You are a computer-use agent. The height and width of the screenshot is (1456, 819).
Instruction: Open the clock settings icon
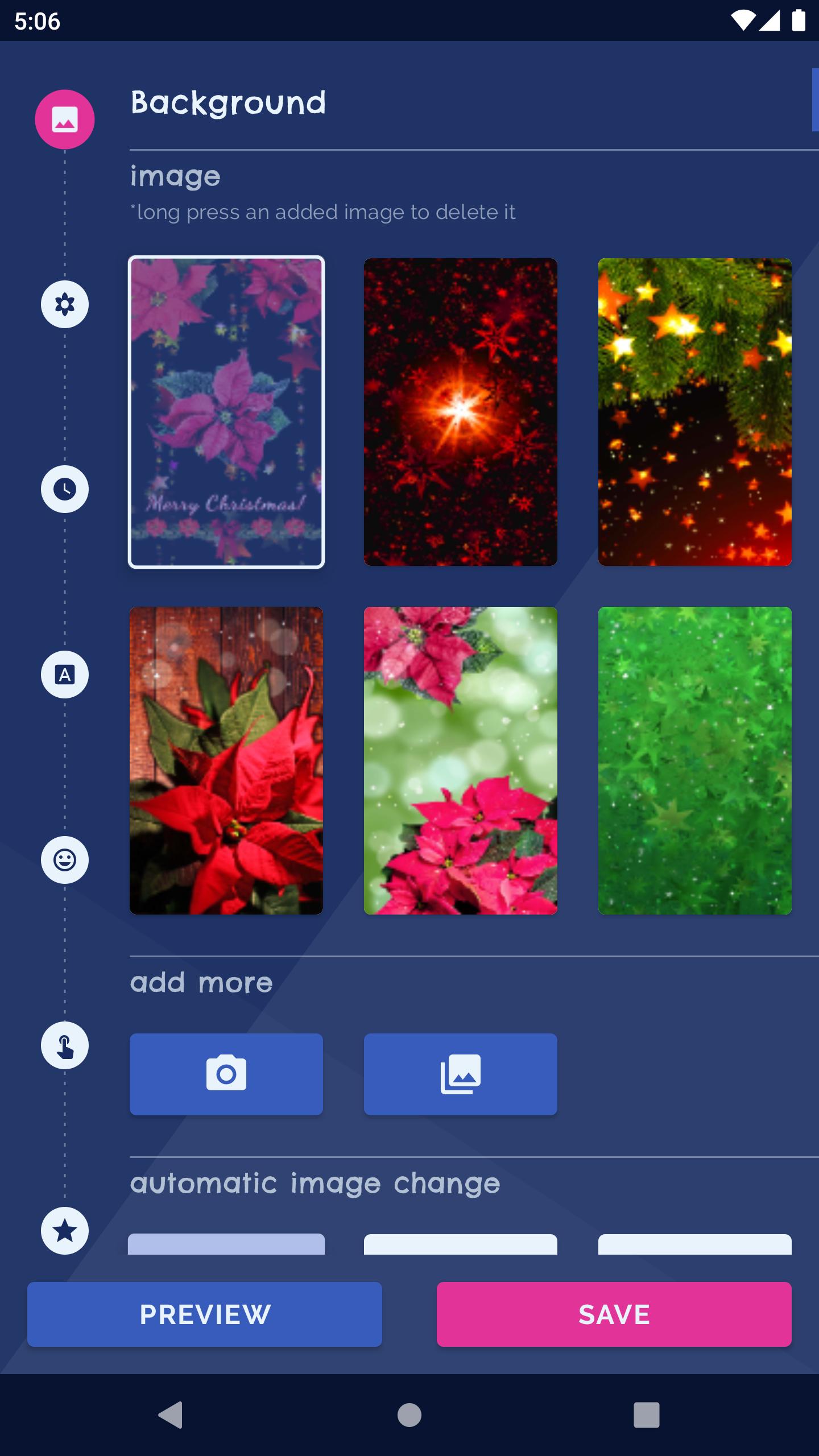(x=65, y=489)
